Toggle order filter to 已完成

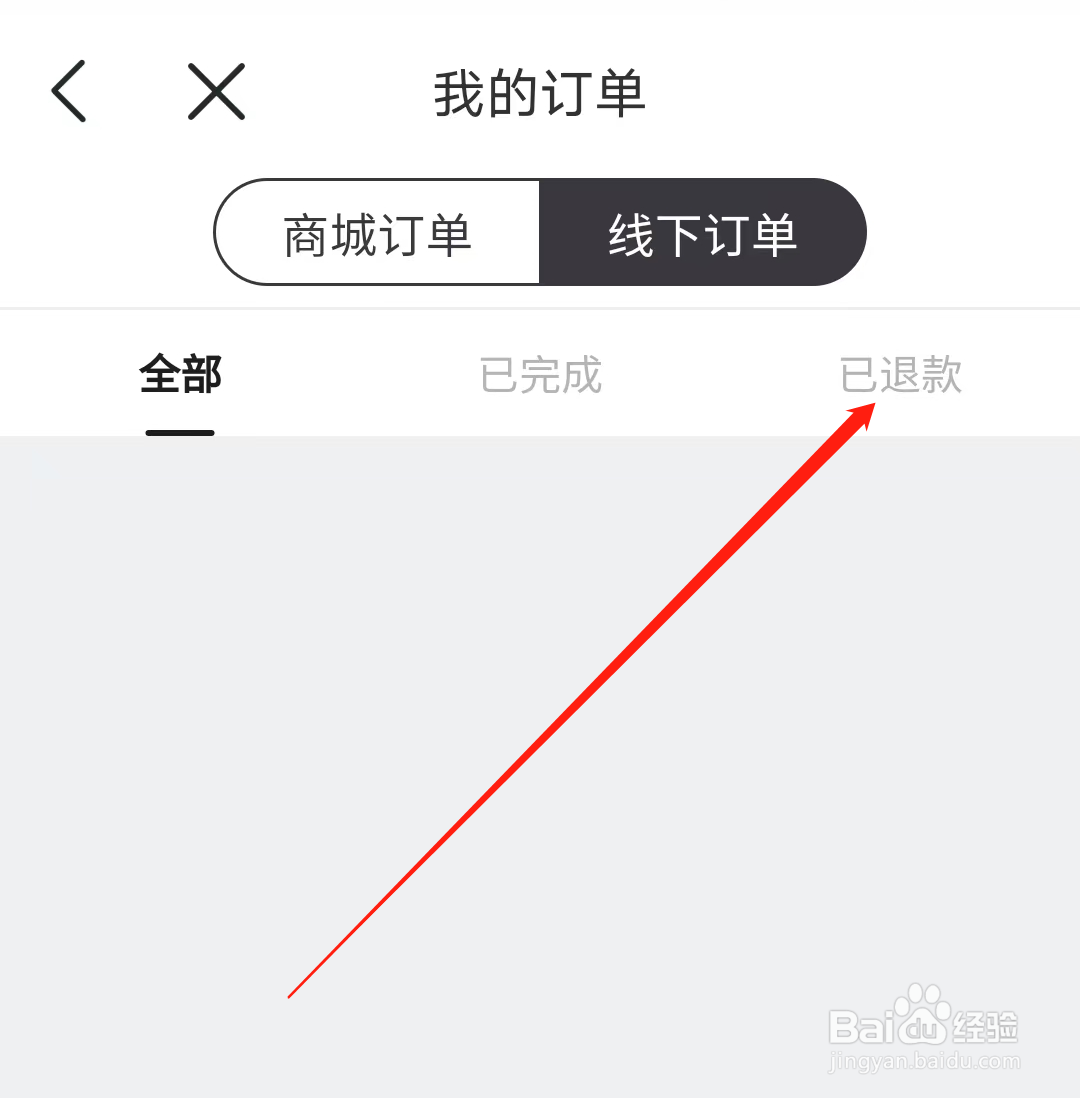[540, 375]
